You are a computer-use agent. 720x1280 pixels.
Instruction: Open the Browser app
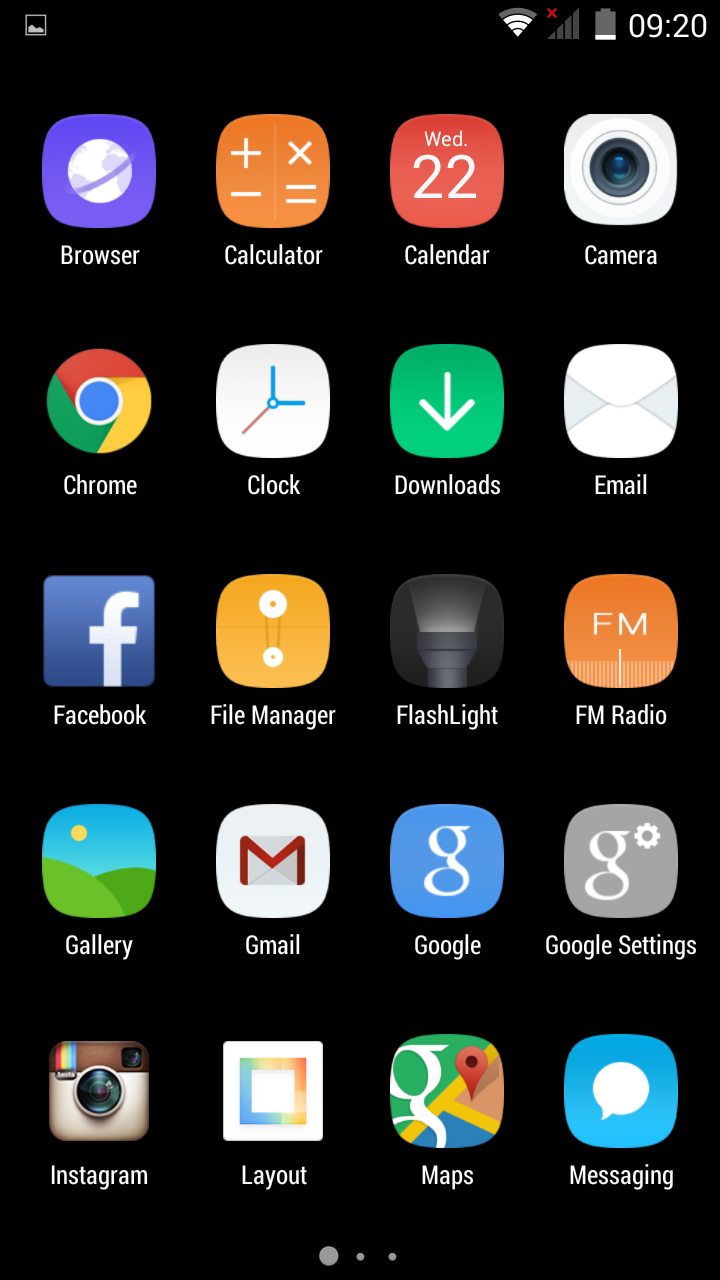point(99,170)
